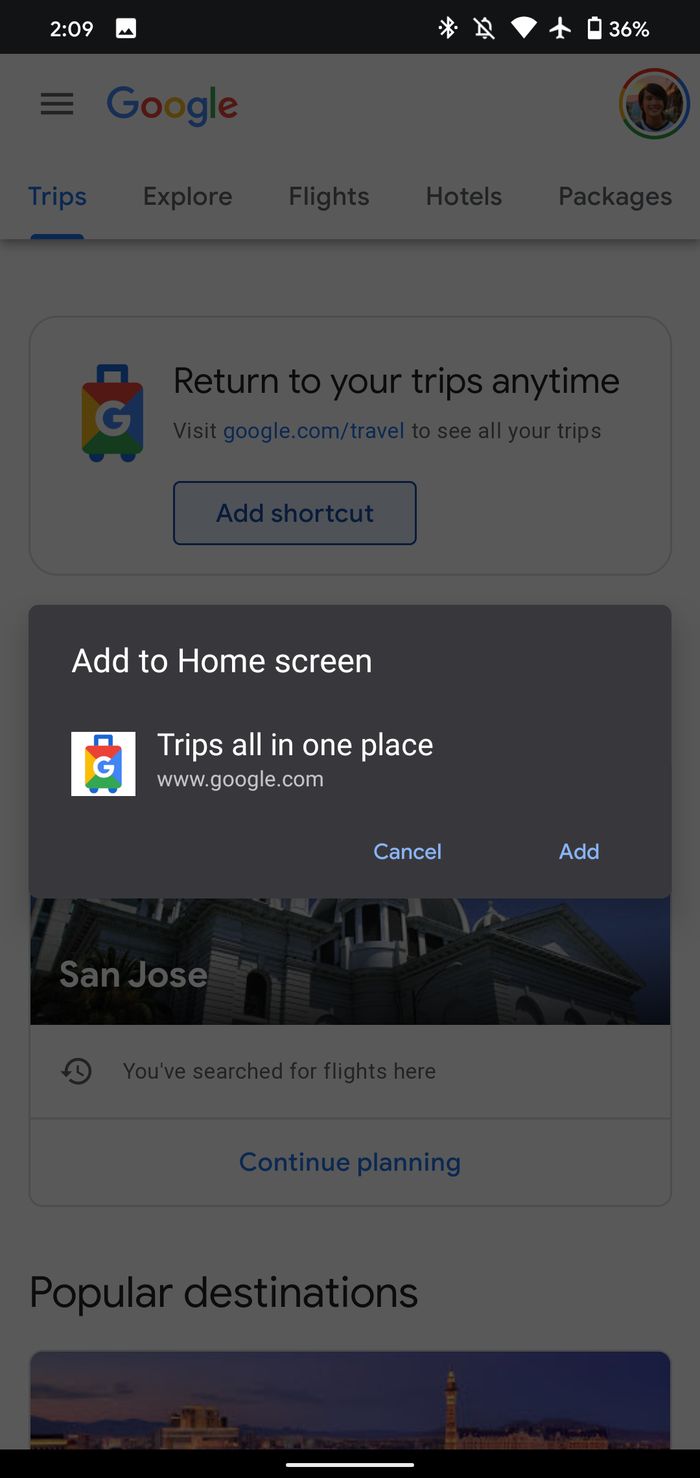Switch to the Explore tab
This screenshot has height=1478, width=700.
click(187, 196)
